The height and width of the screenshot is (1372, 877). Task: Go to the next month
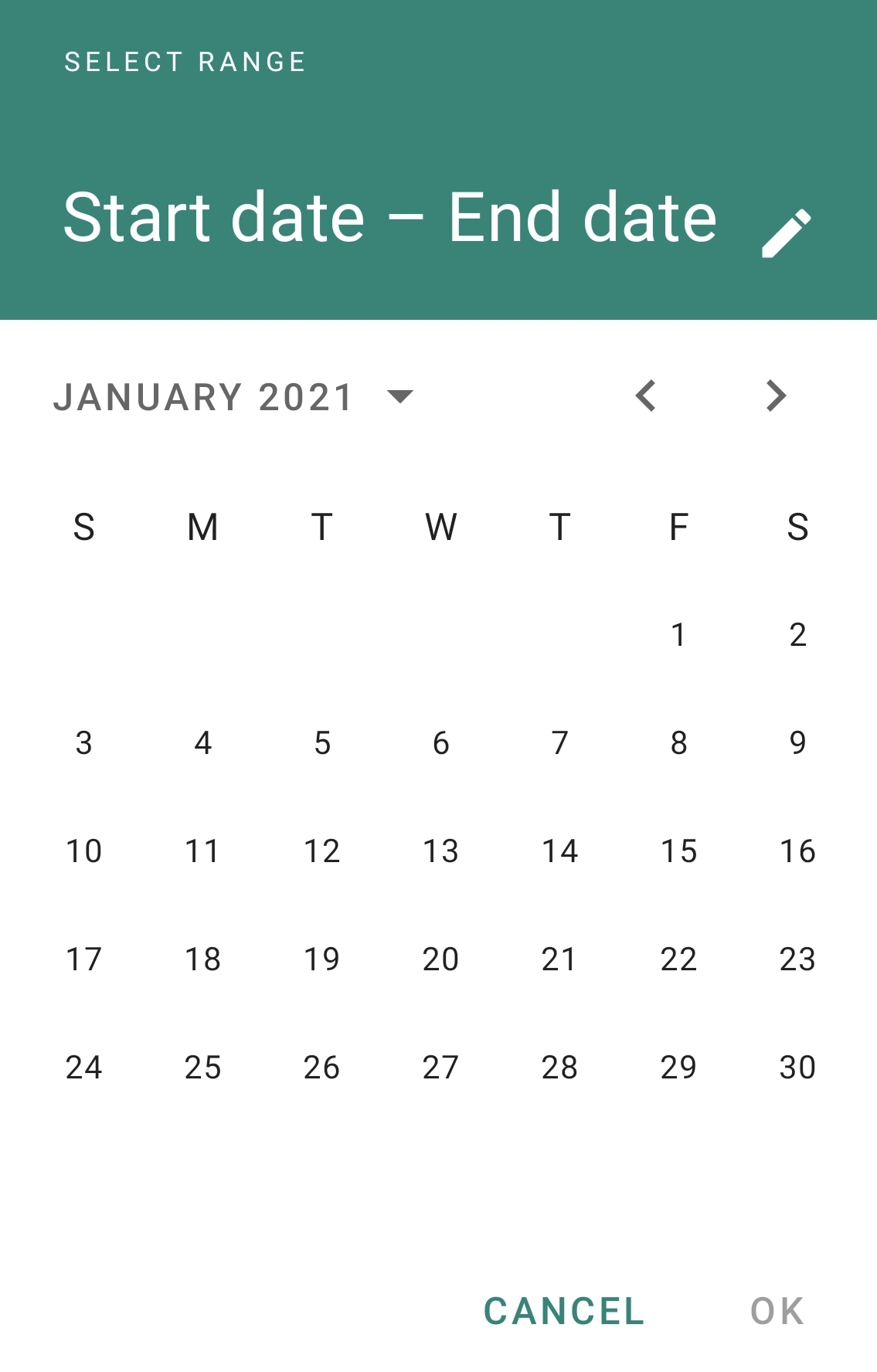pyautogui.click(x=775, y=396)
